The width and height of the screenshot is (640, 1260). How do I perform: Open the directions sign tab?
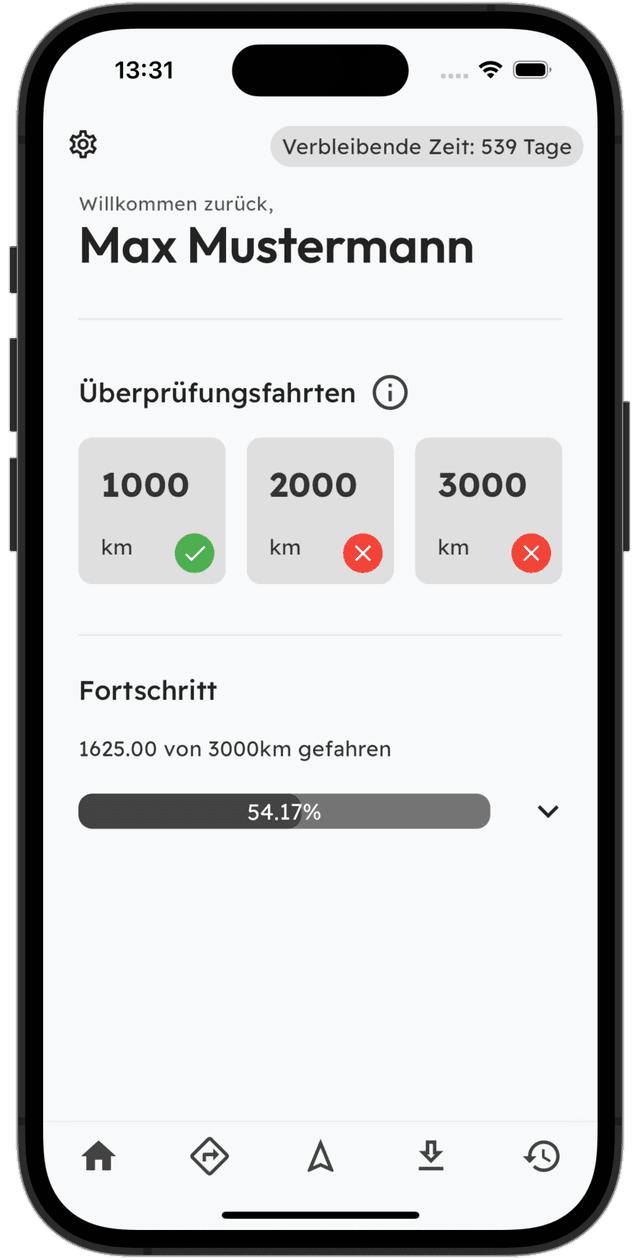210,1157
